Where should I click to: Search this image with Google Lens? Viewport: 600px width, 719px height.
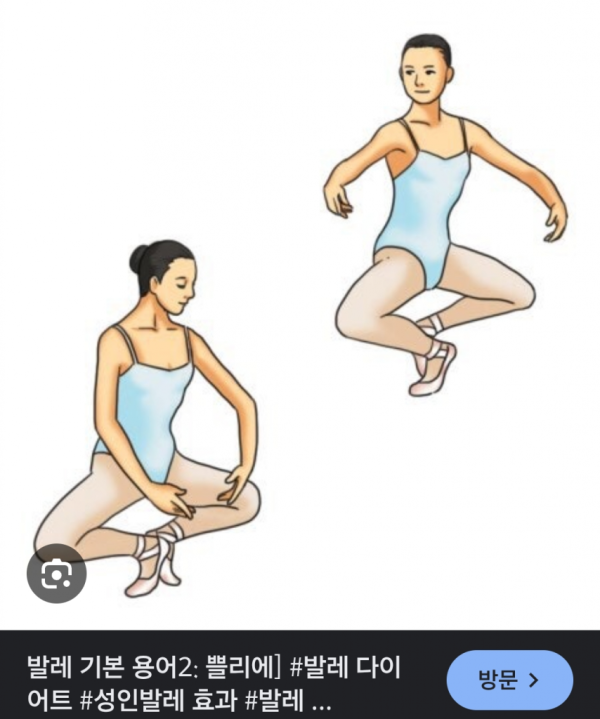click(56, 574)
